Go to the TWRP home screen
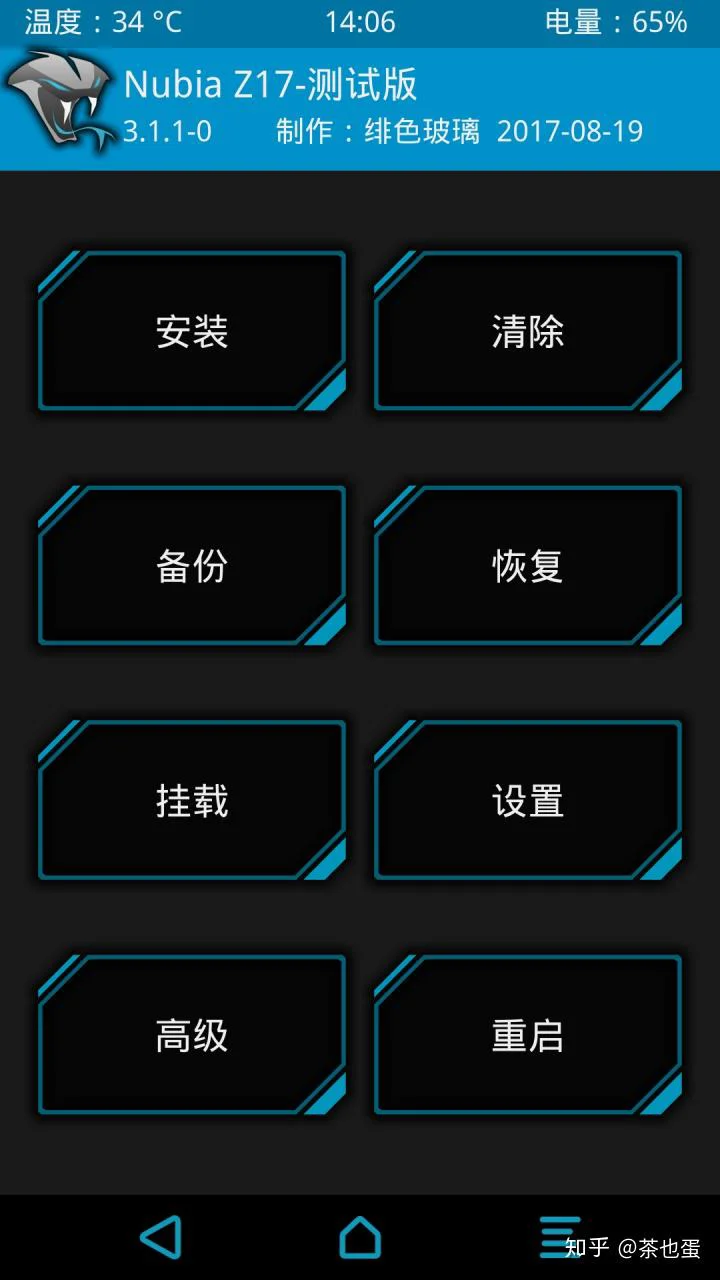Image resolution: width=720 pixels, height=1280 pixels. coord(360,1237)
